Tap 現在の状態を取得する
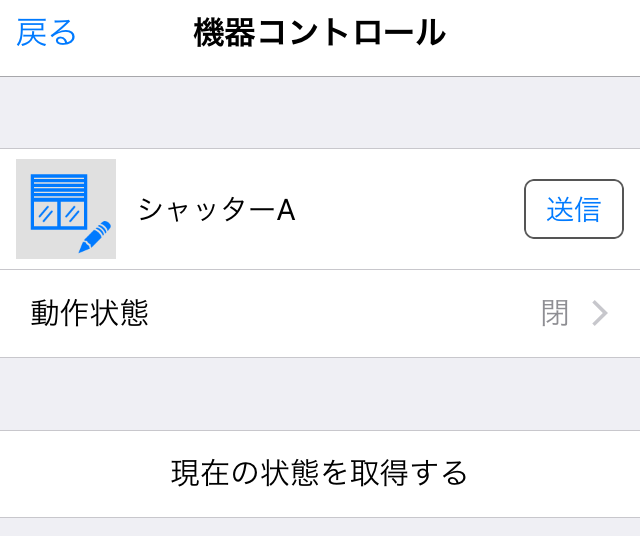Image resolution: width=640 pixels, height=536 pixels. point(320,473)
